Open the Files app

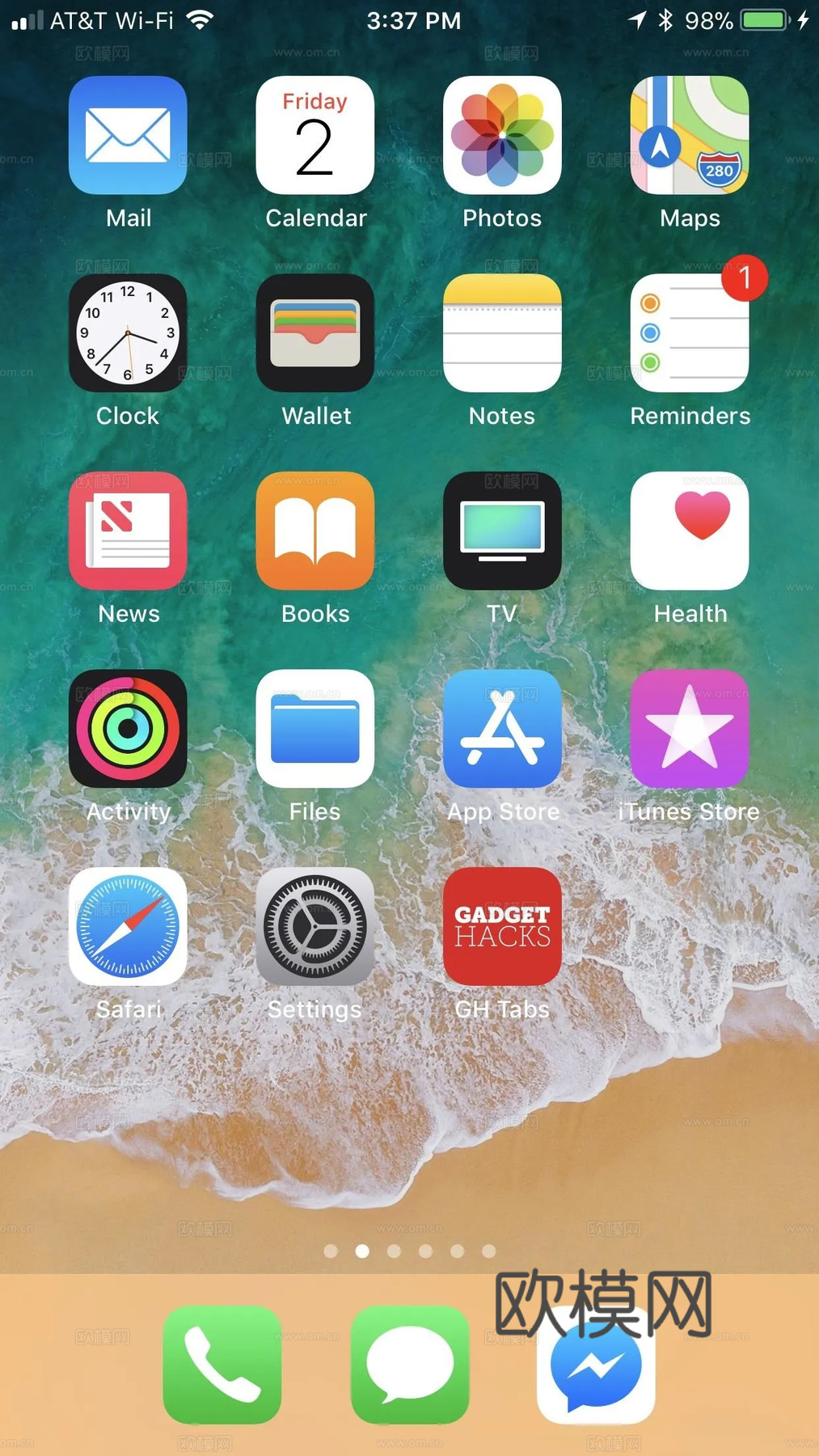pyautogui.click(x=315, y=729)
